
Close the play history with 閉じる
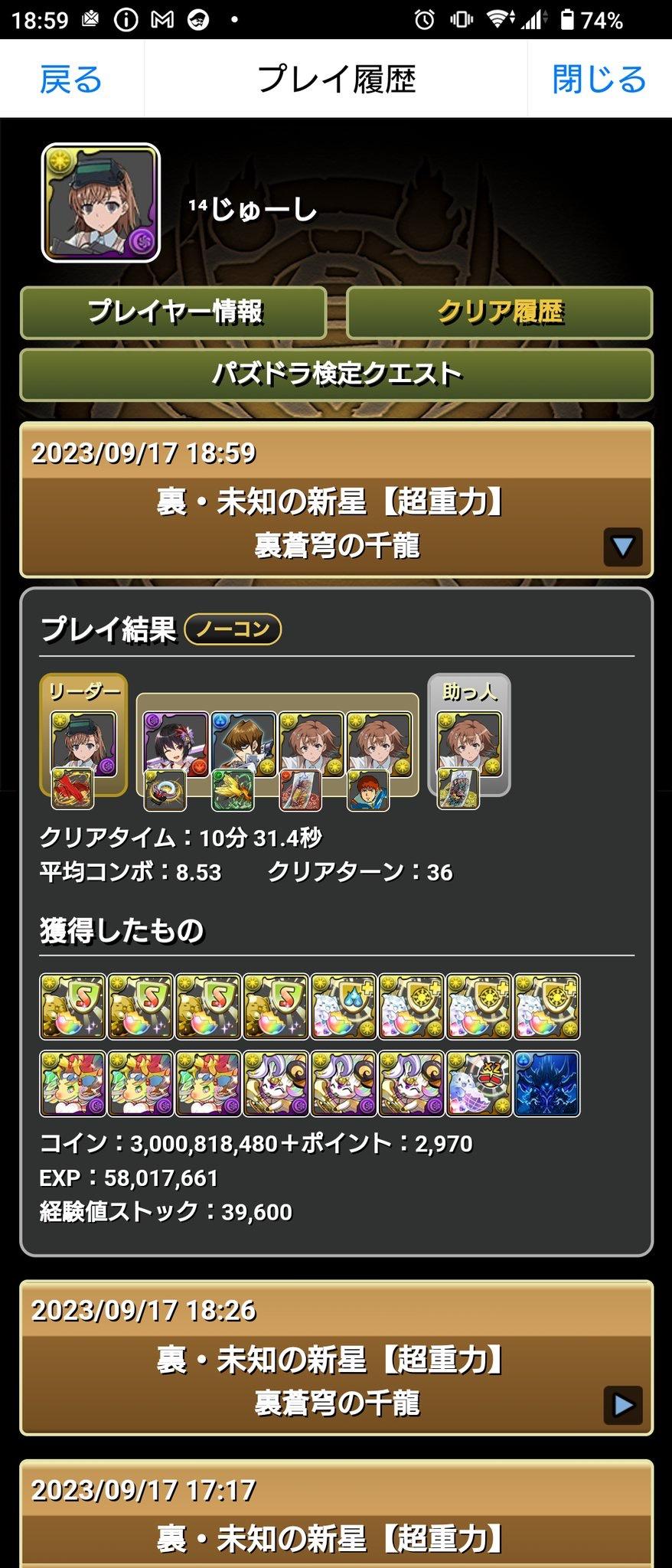[599, 80]
